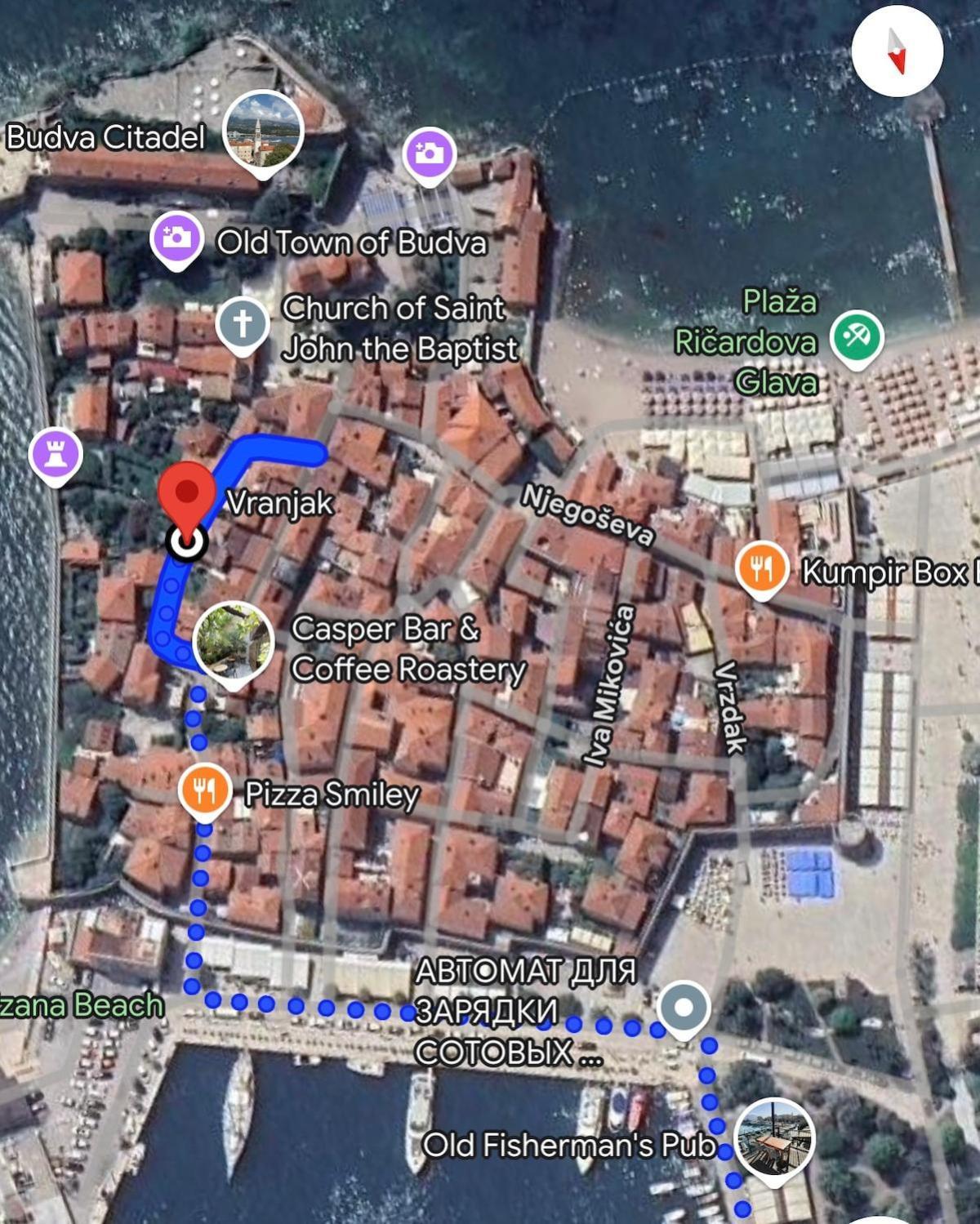Tap the compass to reset map orientation
This screenshot has width=980, height=1224.
897,51
